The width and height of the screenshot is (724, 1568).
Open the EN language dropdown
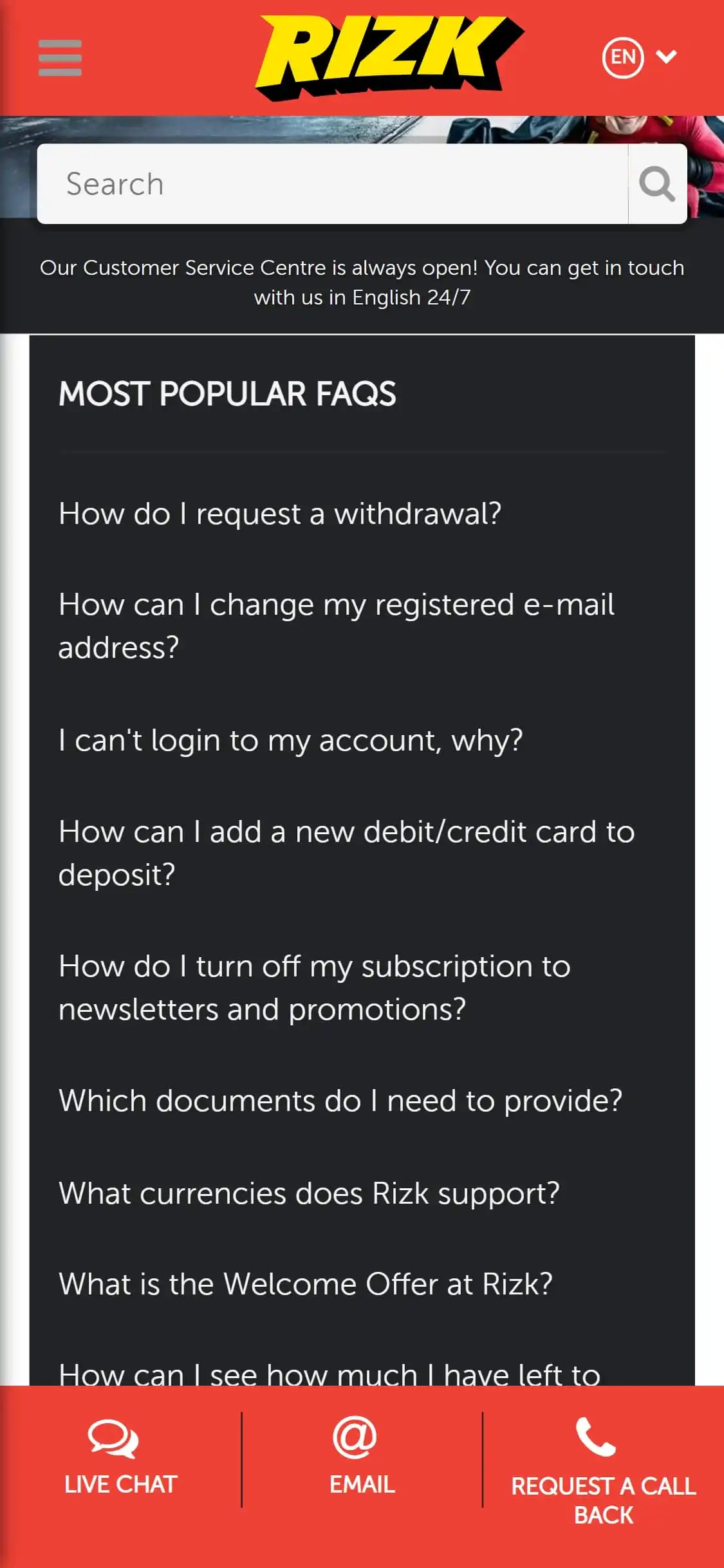click(x=639, y=57)
